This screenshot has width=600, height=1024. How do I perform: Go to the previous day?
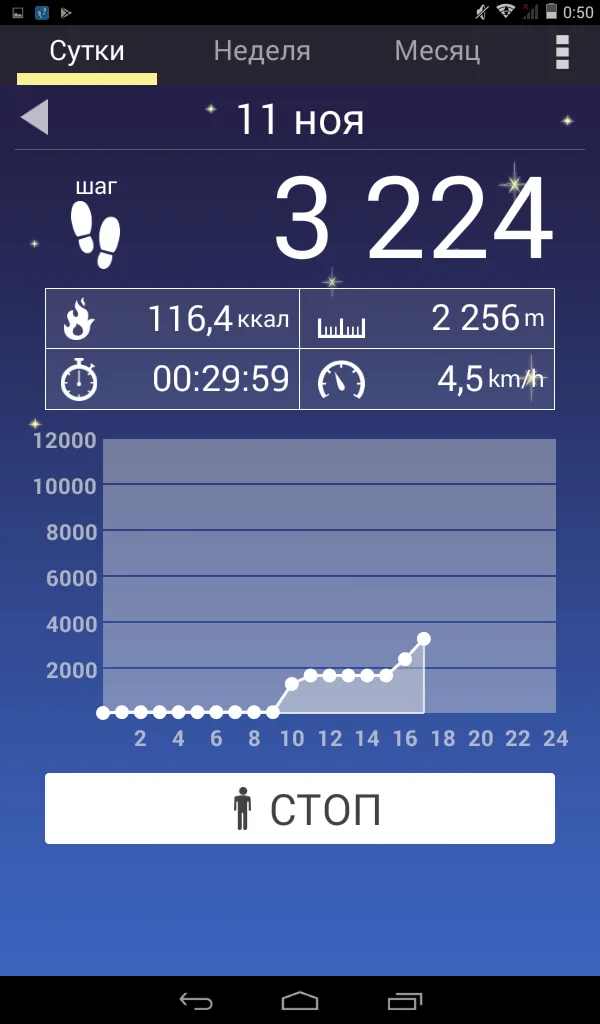pyautogui.click(x=35, y=118)
